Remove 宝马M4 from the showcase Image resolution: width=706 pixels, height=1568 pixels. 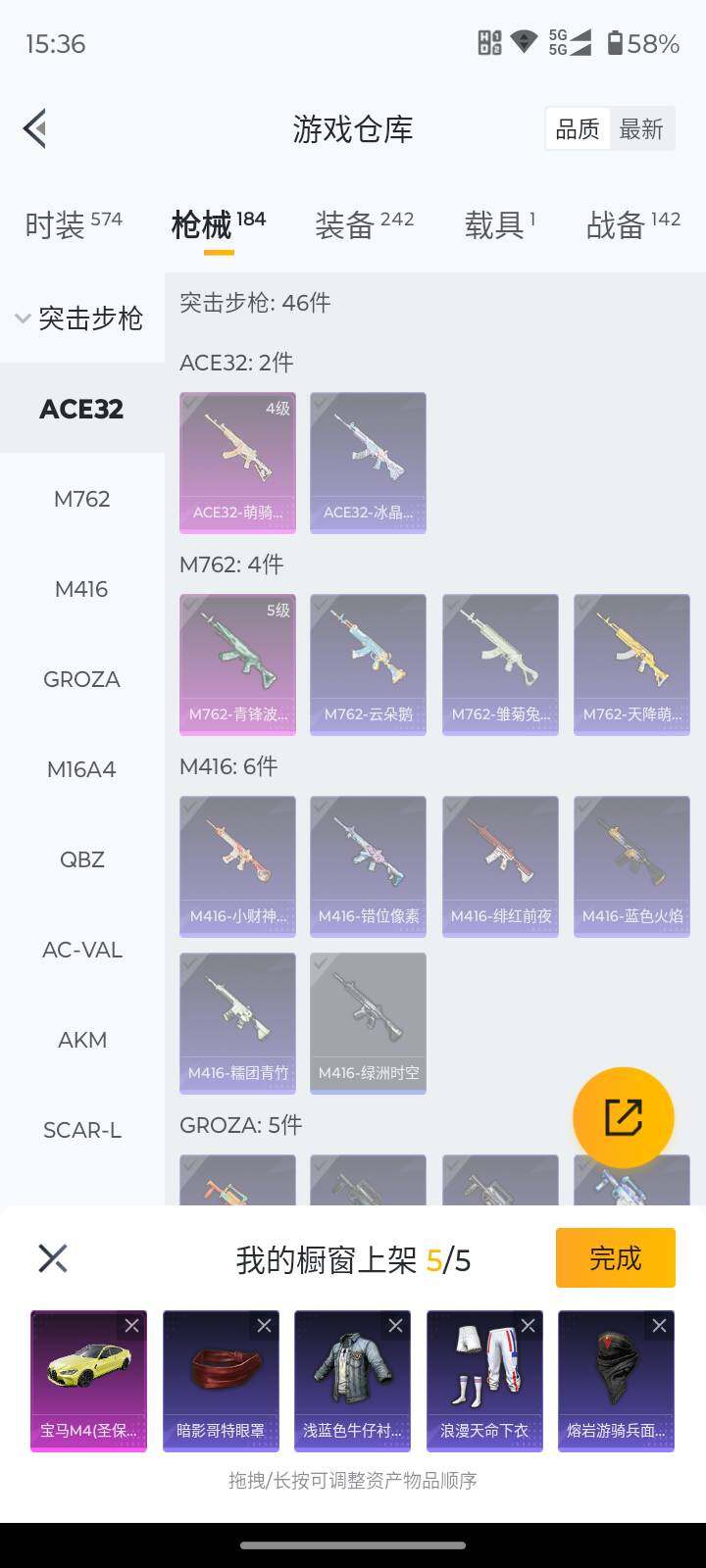(x=131, y=1326)
